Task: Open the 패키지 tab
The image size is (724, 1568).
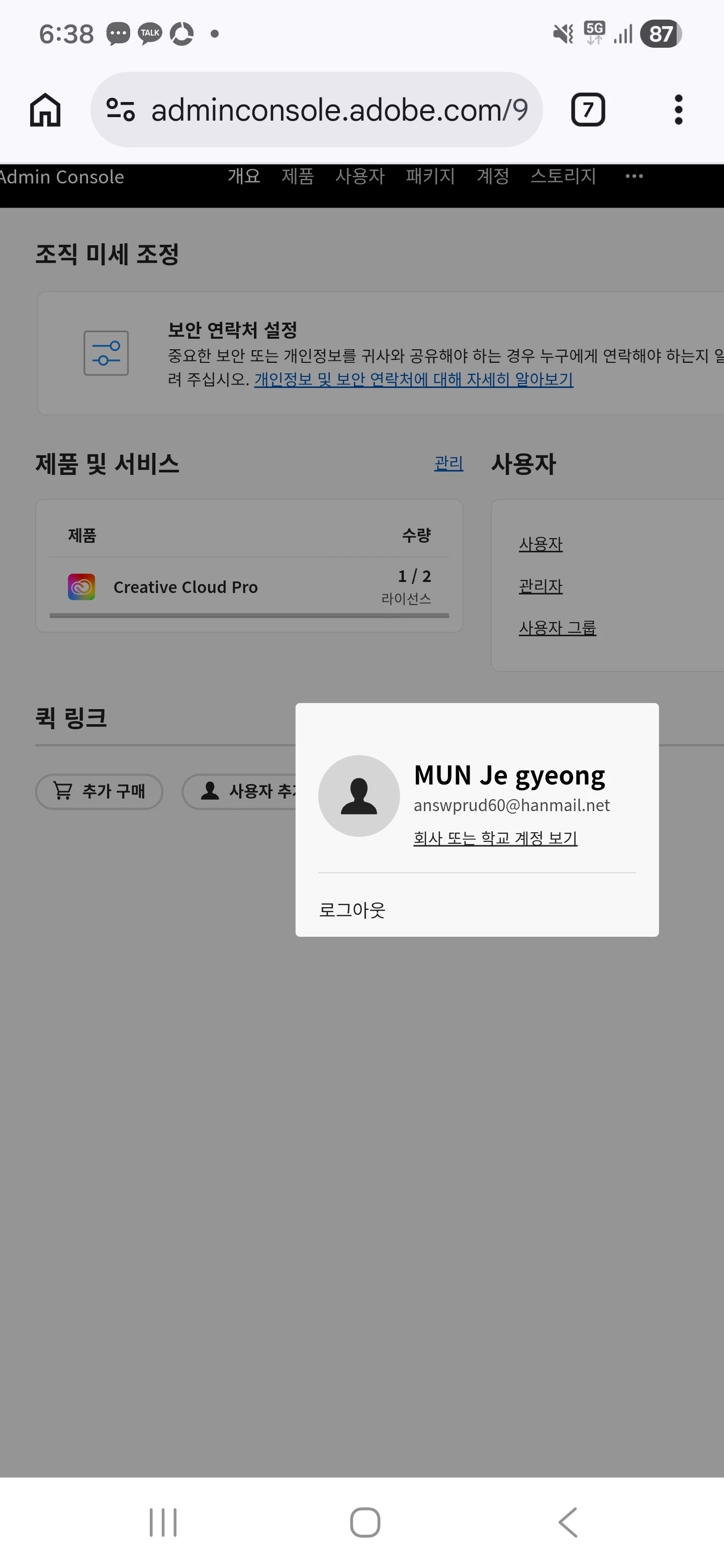Action: click(430, 176)
